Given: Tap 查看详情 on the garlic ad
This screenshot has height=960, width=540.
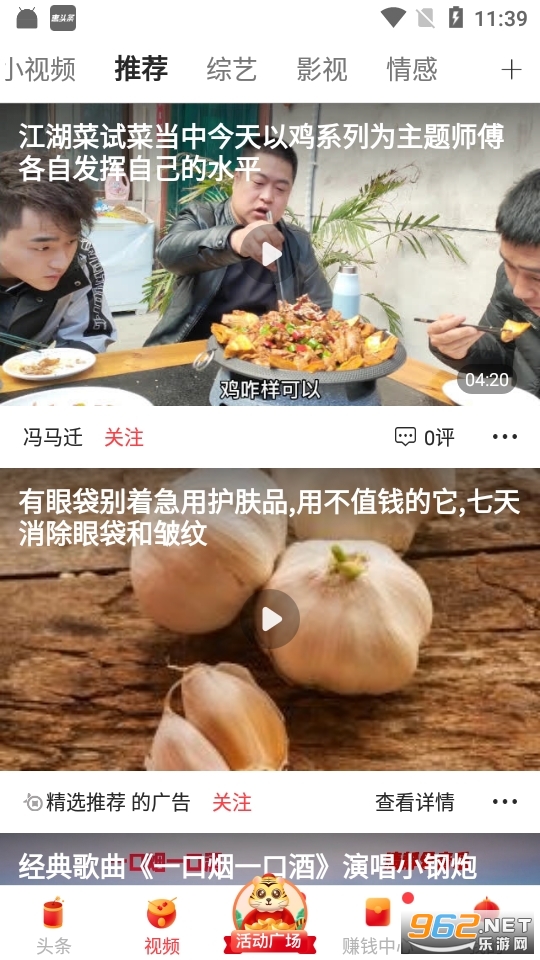Looking at the screenshot, I should (414, 802).
